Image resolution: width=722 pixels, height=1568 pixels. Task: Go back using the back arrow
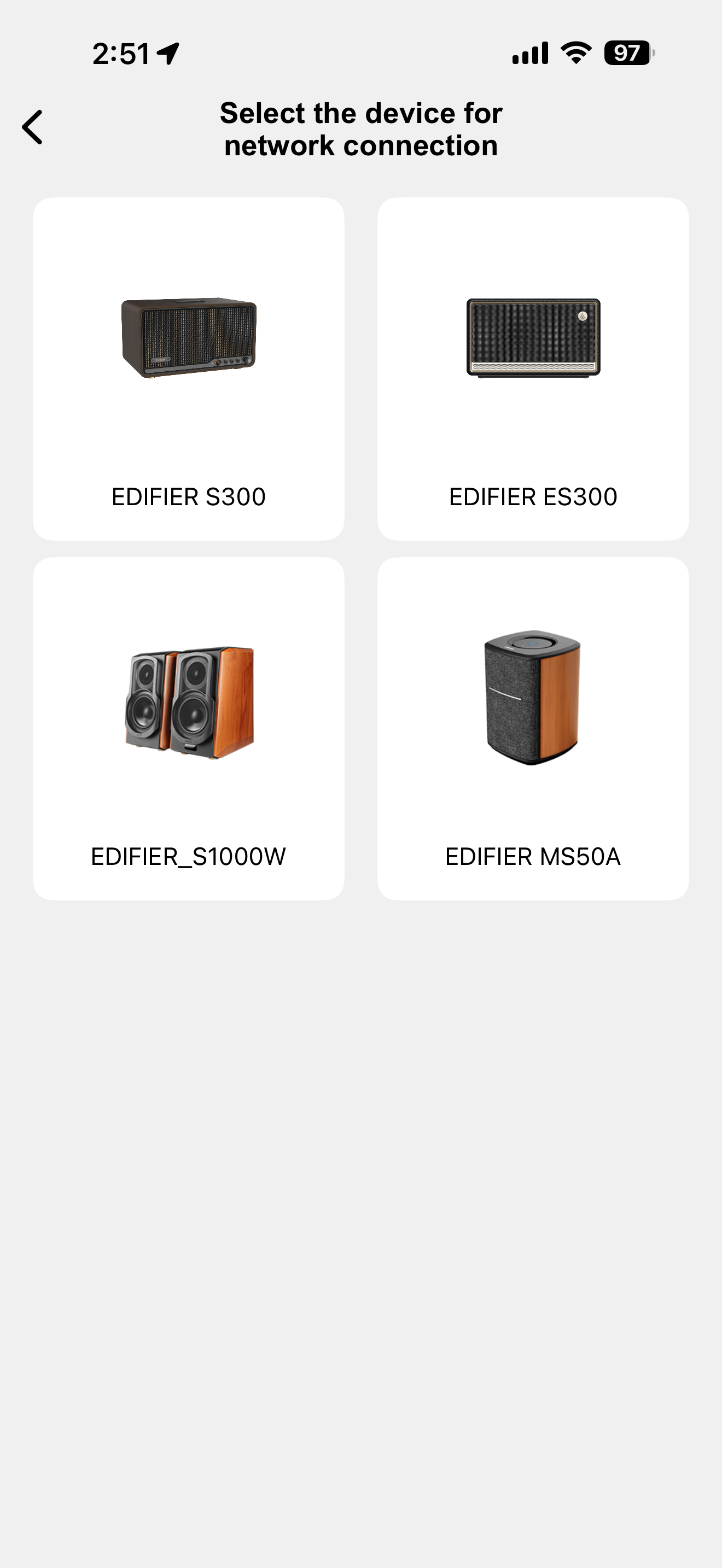click(x=32, y=127)
